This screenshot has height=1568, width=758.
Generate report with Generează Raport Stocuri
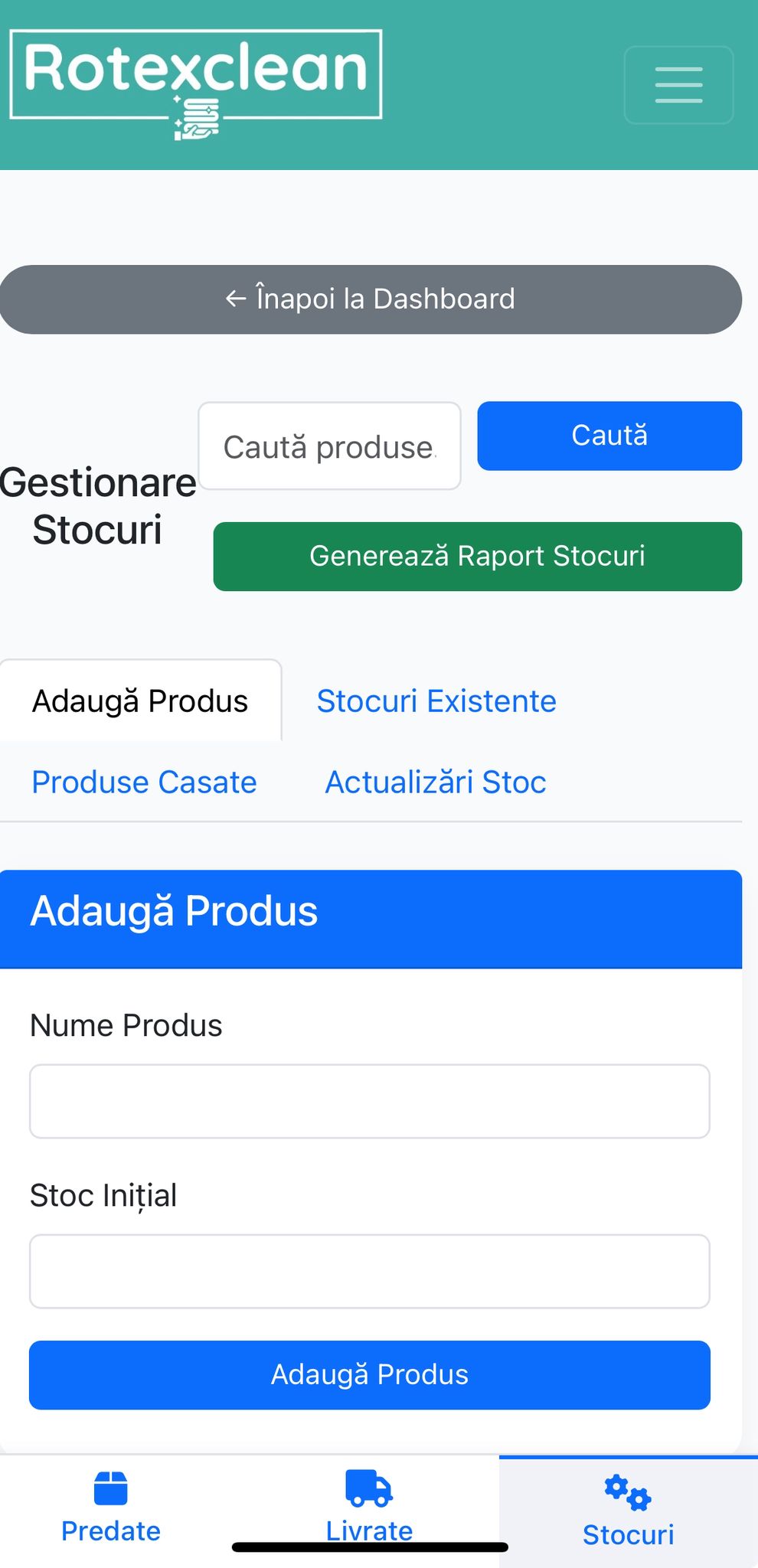[477, 557]
